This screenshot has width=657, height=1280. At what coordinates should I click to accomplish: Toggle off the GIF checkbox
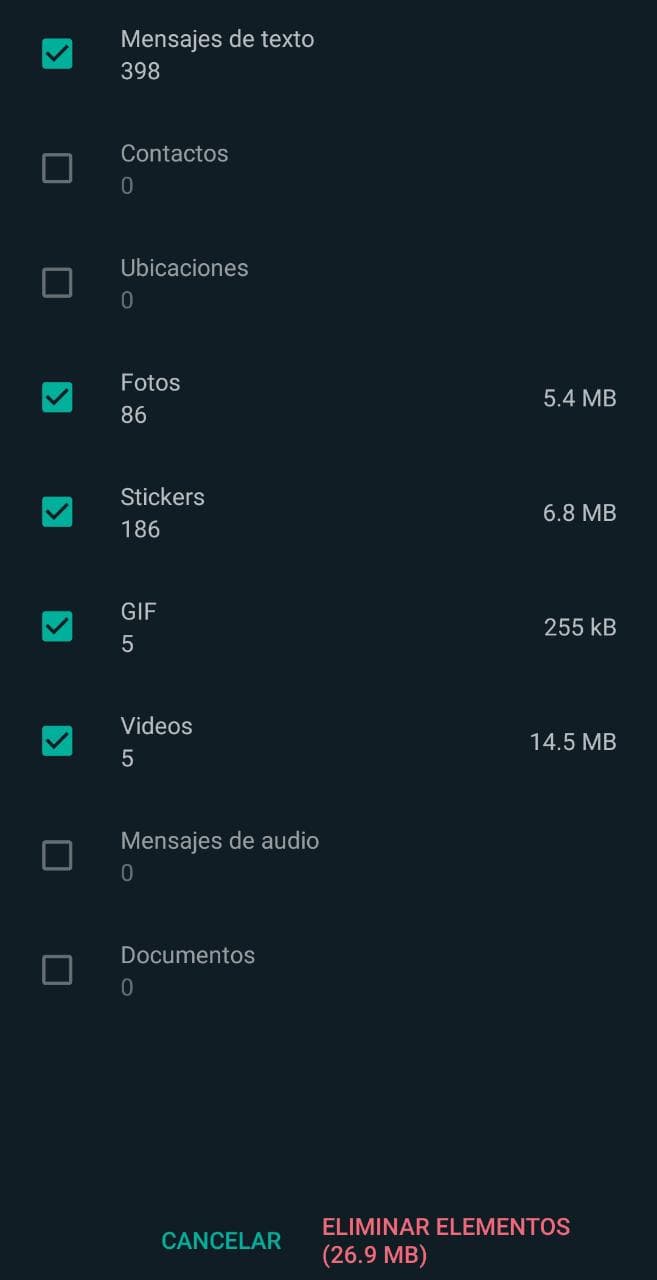click(x=57, y=627)
